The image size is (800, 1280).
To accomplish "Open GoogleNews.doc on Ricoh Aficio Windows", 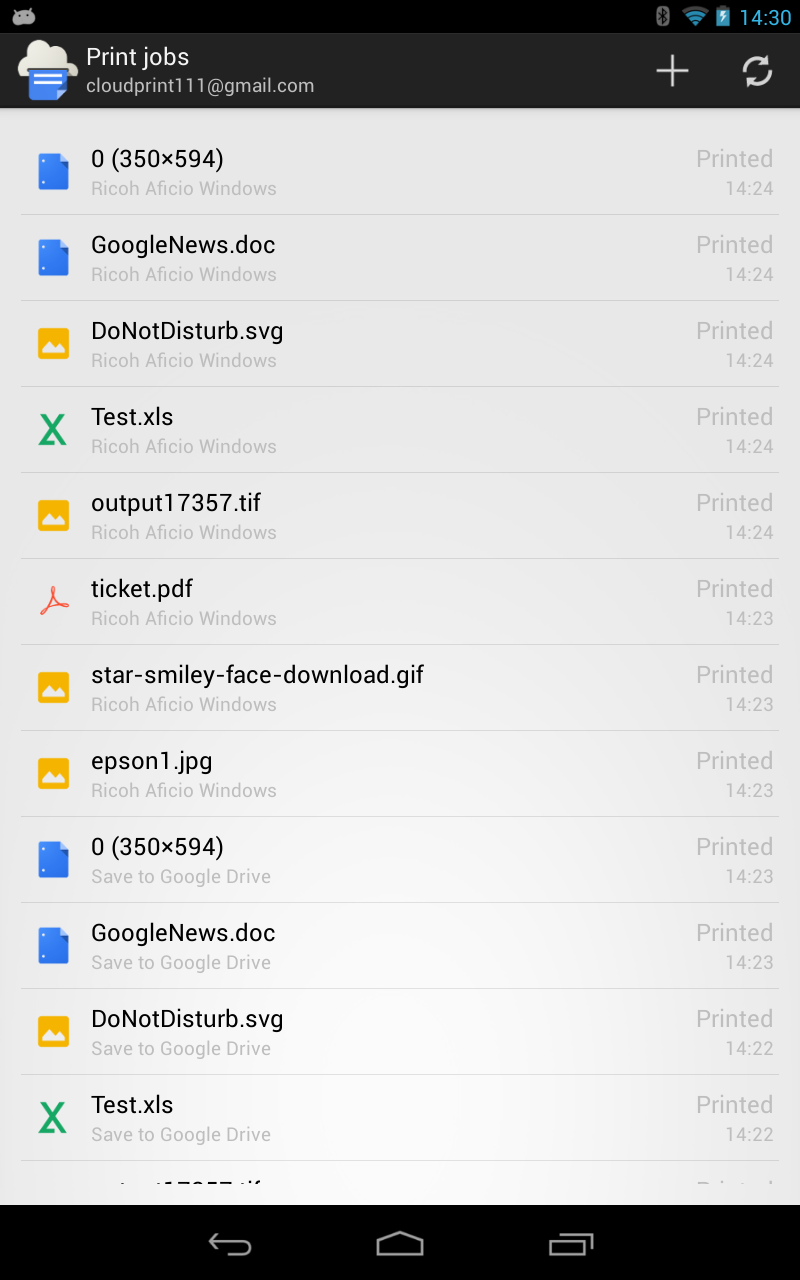I will pos(400,258).
